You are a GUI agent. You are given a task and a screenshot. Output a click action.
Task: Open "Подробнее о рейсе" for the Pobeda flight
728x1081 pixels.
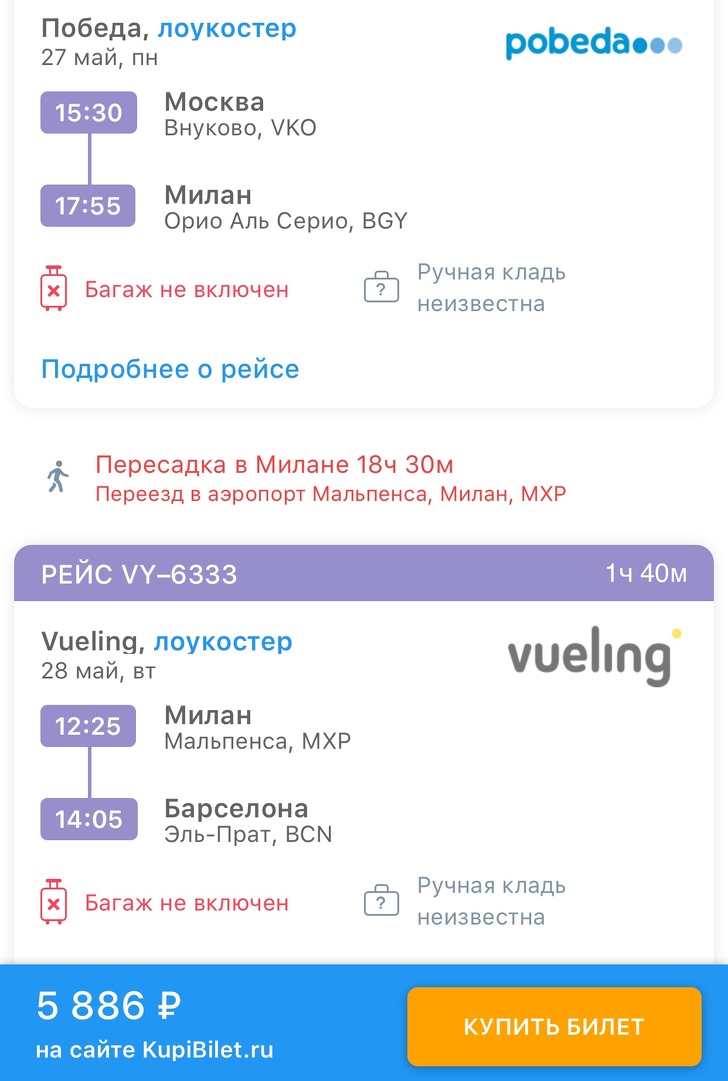170,369
